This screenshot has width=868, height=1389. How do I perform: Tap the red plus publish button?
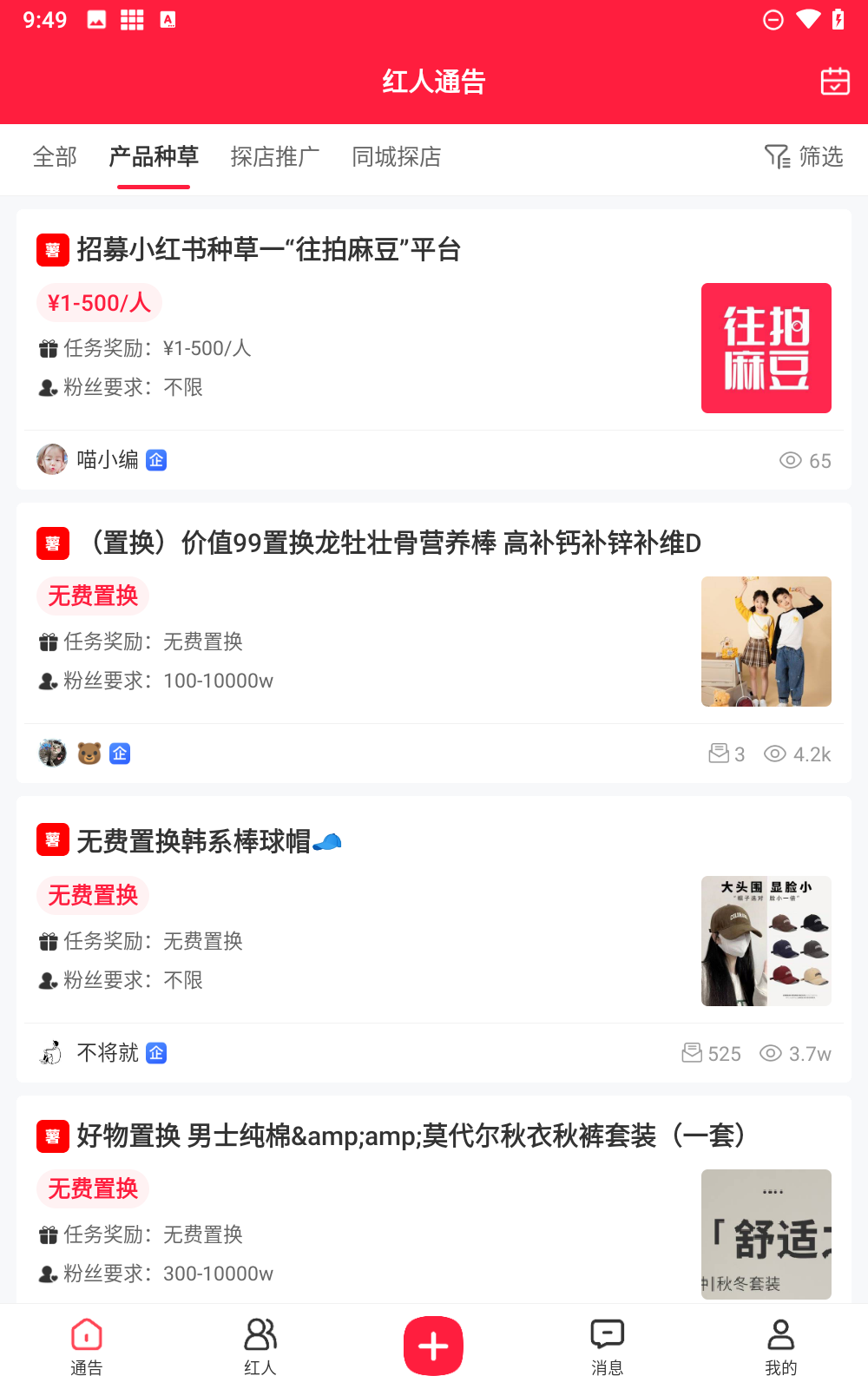(x=433, y=1346)
